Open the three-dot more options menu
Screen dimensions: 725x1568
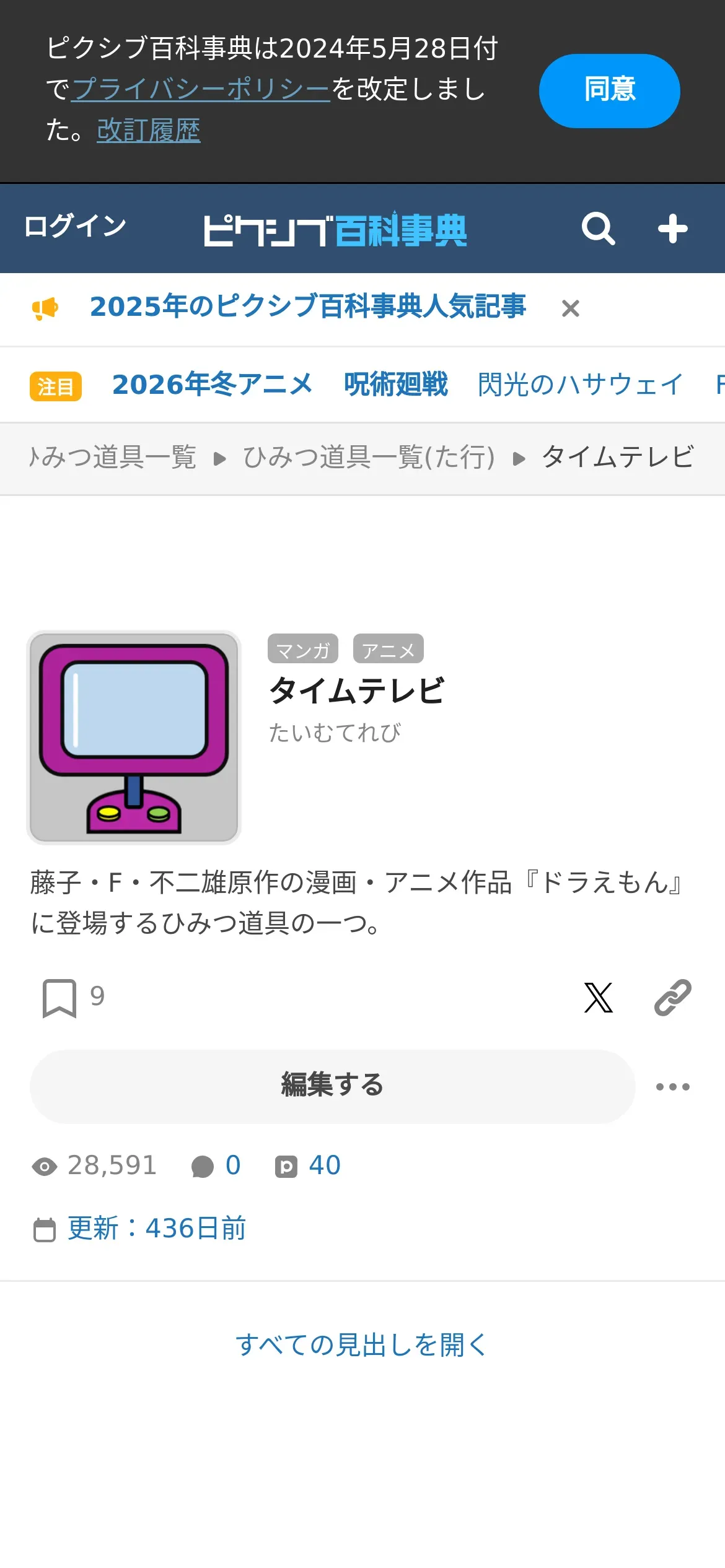click(672, 1087)
